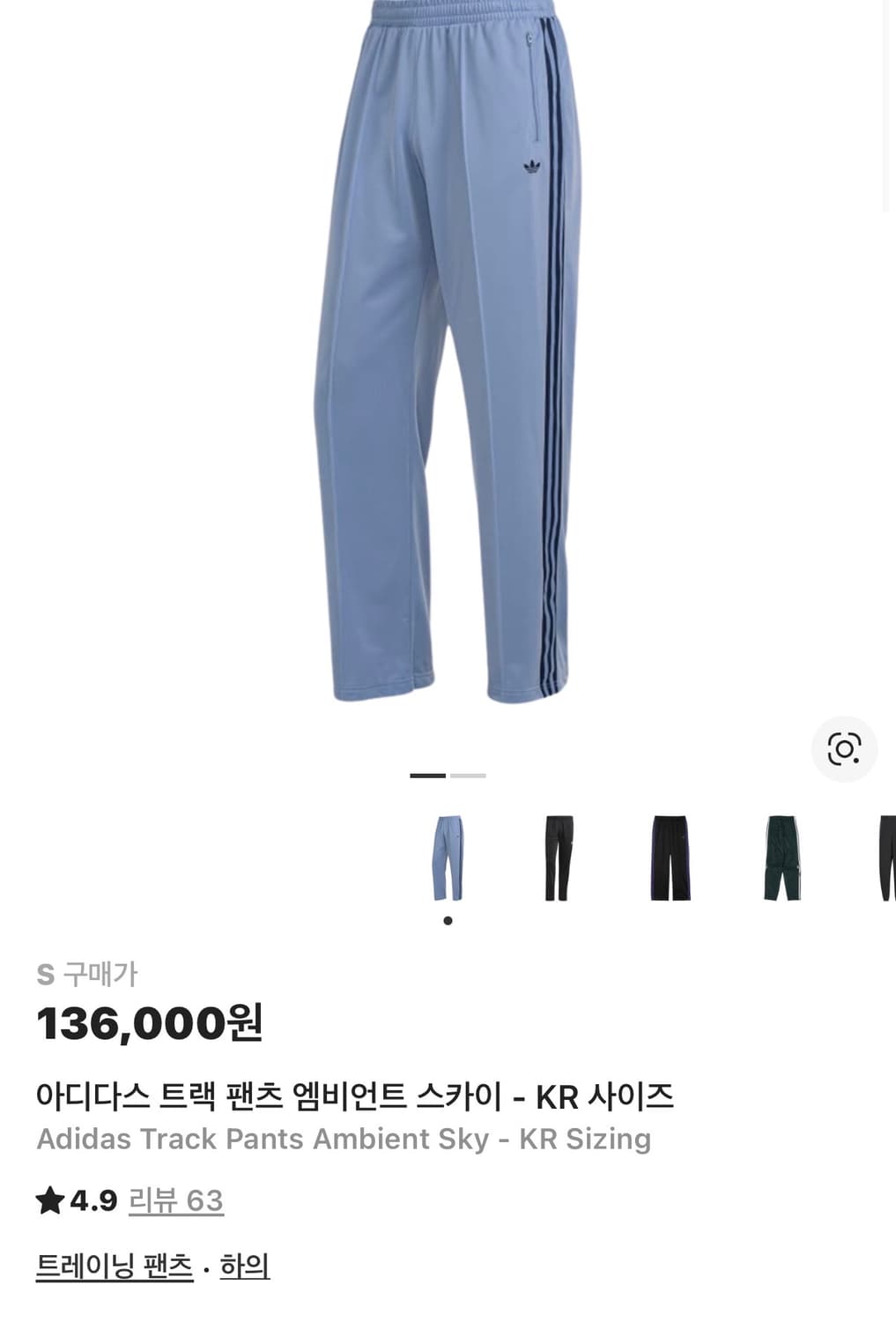Click the English title Adidas Track Pants Ambient Sky
The image size is (896, 1322).
pyautogui.click(x=344, y=1137)
